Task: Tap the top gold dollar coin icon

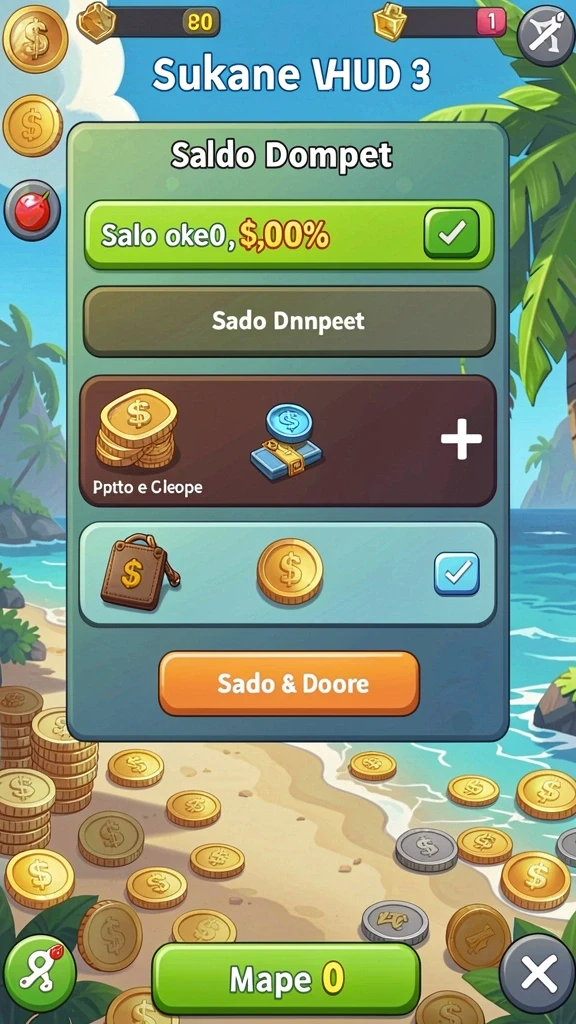Action: pyautogui.click(x=35, y=39)
